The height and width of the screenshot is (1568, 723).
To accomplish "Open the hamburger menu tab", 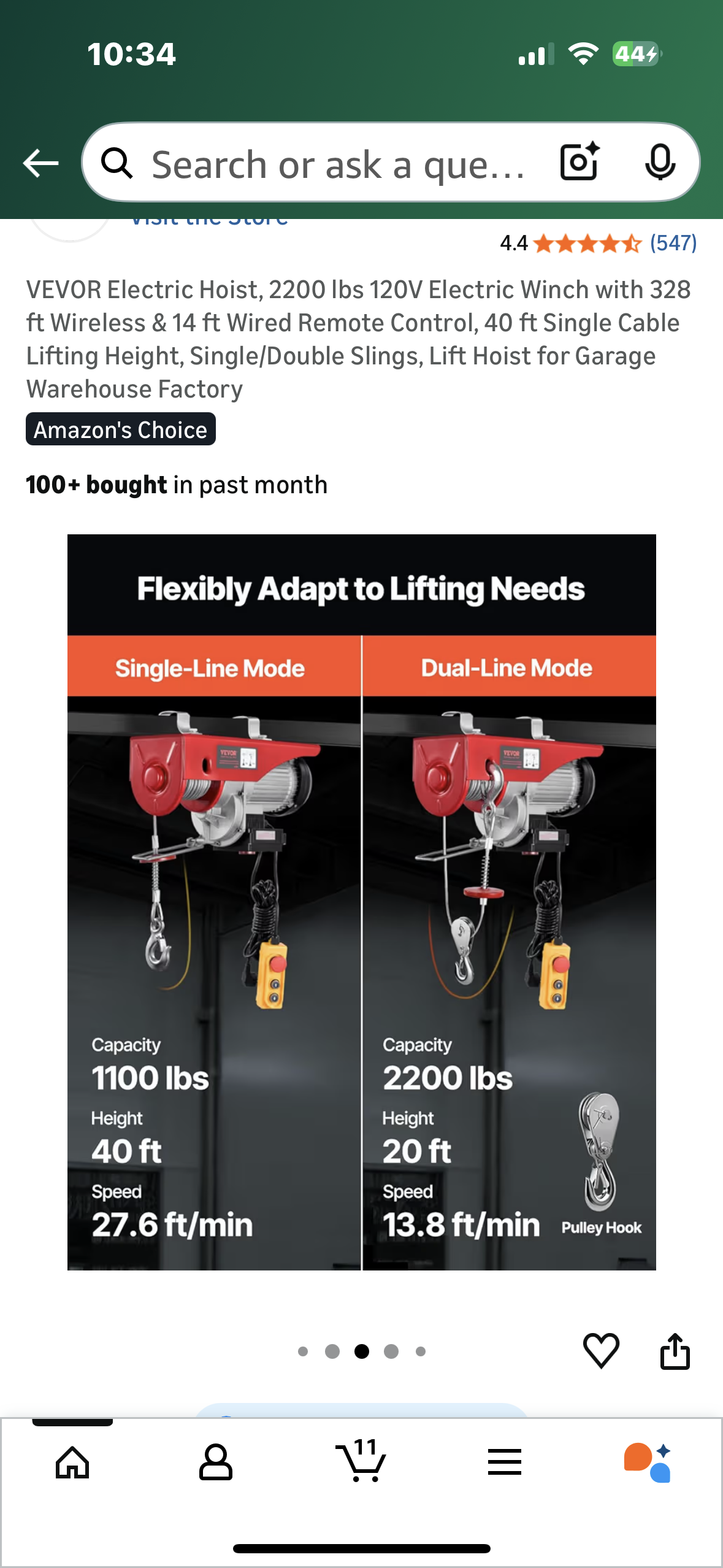I will [504, 1462].
